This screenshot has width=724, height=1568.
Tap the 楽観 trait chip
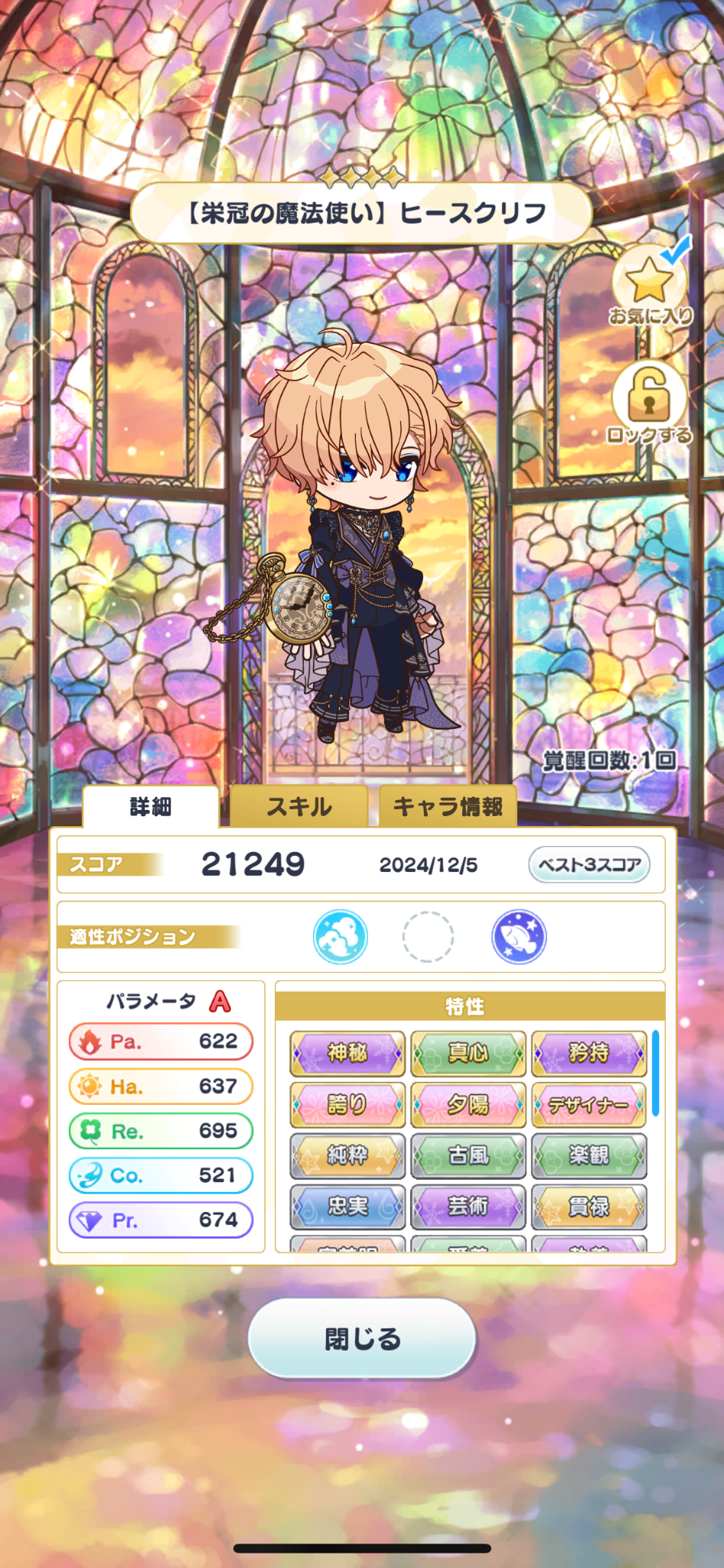pyautogui.click(x=589, y=1155)
